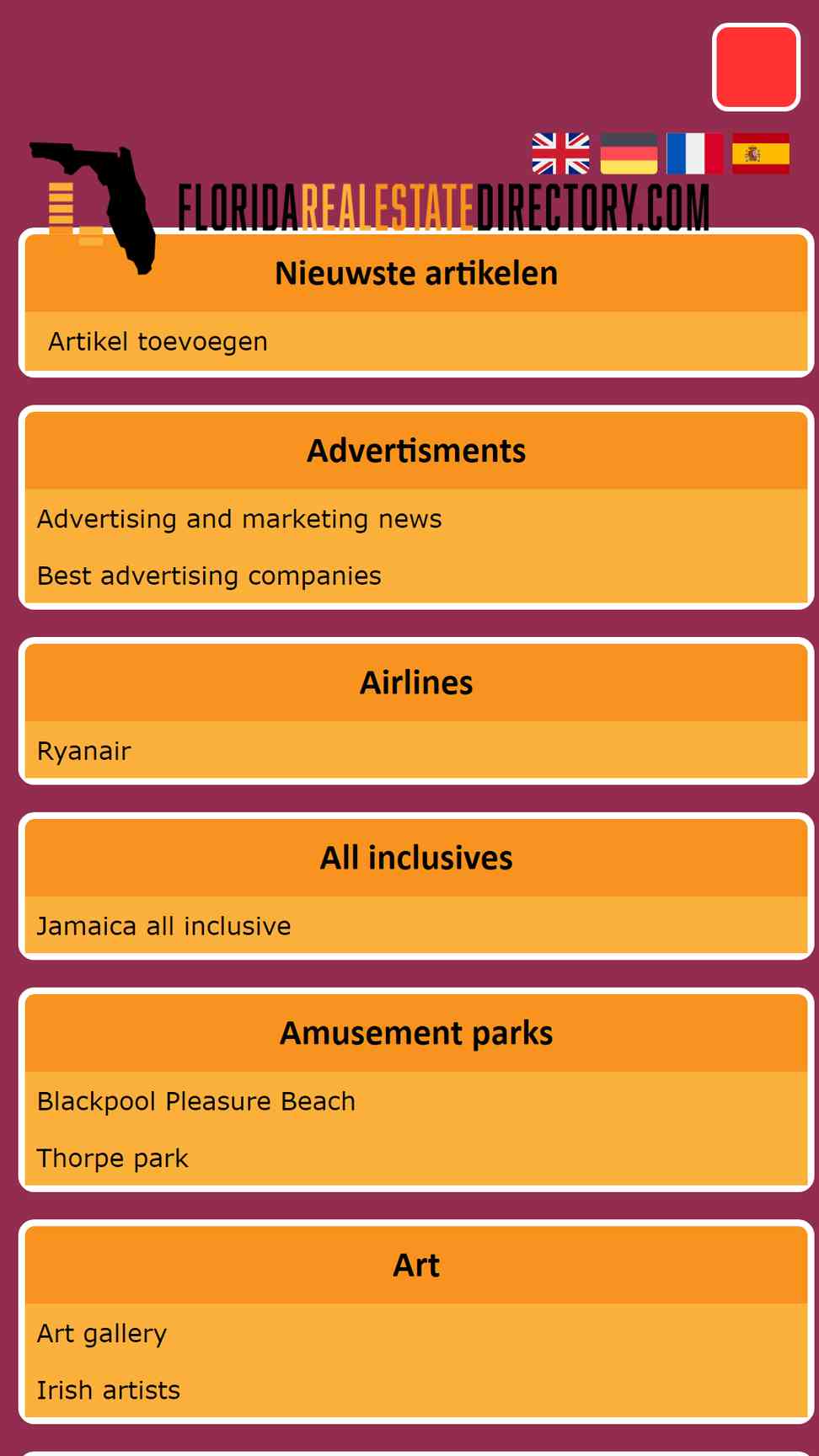The width and height of the screenshot is (819, 1456).
Task: Open the red menu button
Action: (x=756, y=67)
